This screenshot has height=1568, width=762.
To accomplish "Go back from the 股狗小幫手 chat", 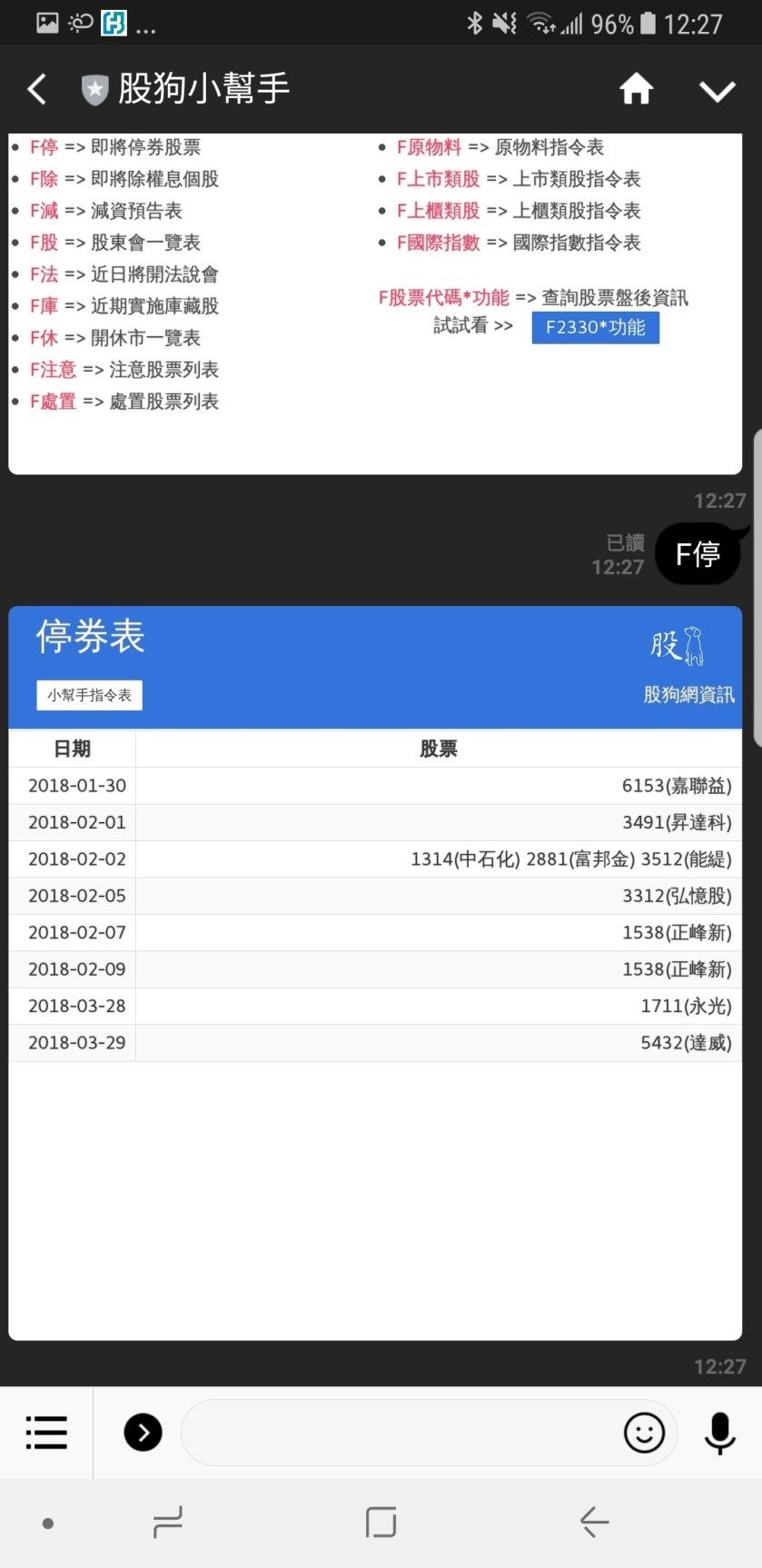I will click(x=37, y=89).
